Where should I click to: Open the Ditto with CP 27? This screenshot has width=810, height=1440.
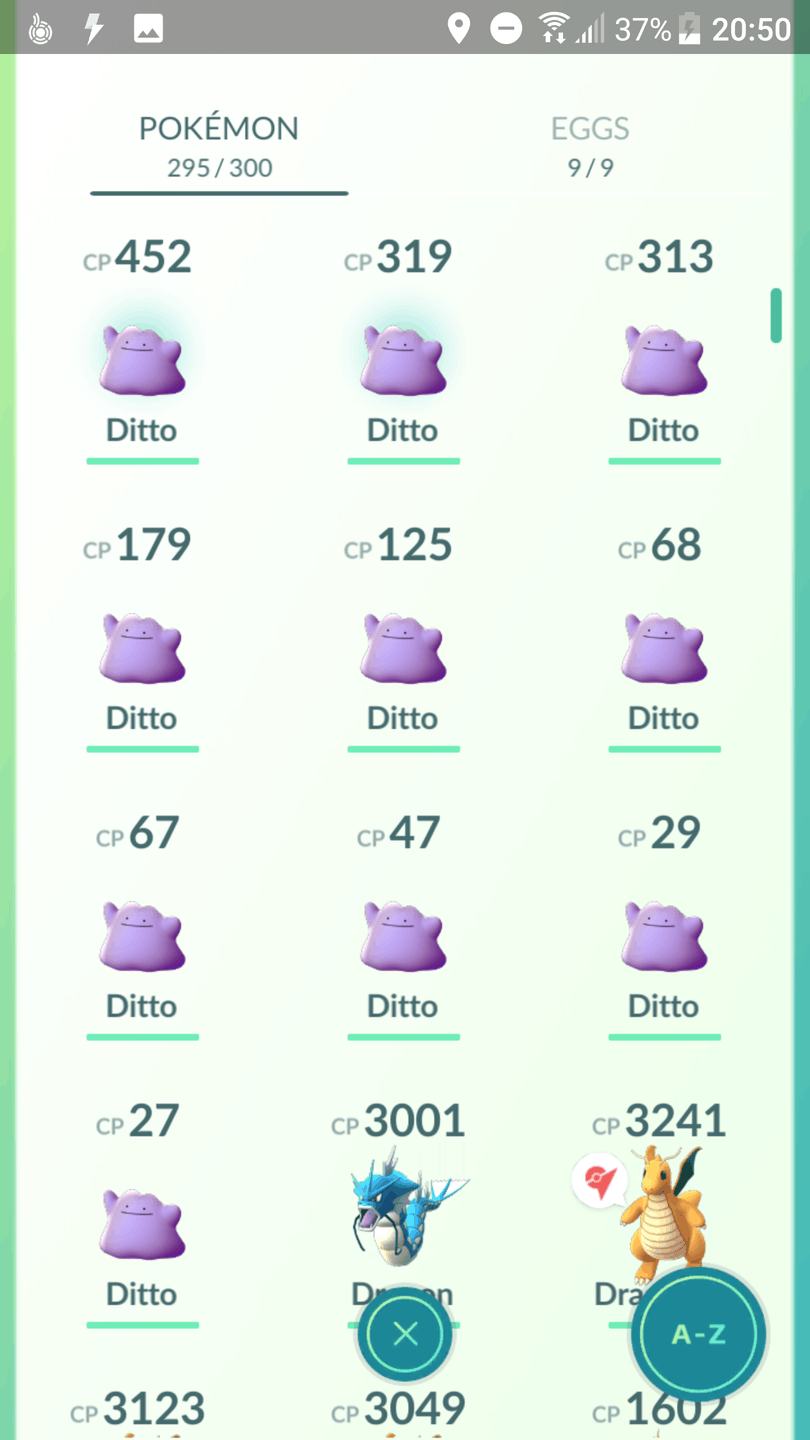(x=142, y=1224)
